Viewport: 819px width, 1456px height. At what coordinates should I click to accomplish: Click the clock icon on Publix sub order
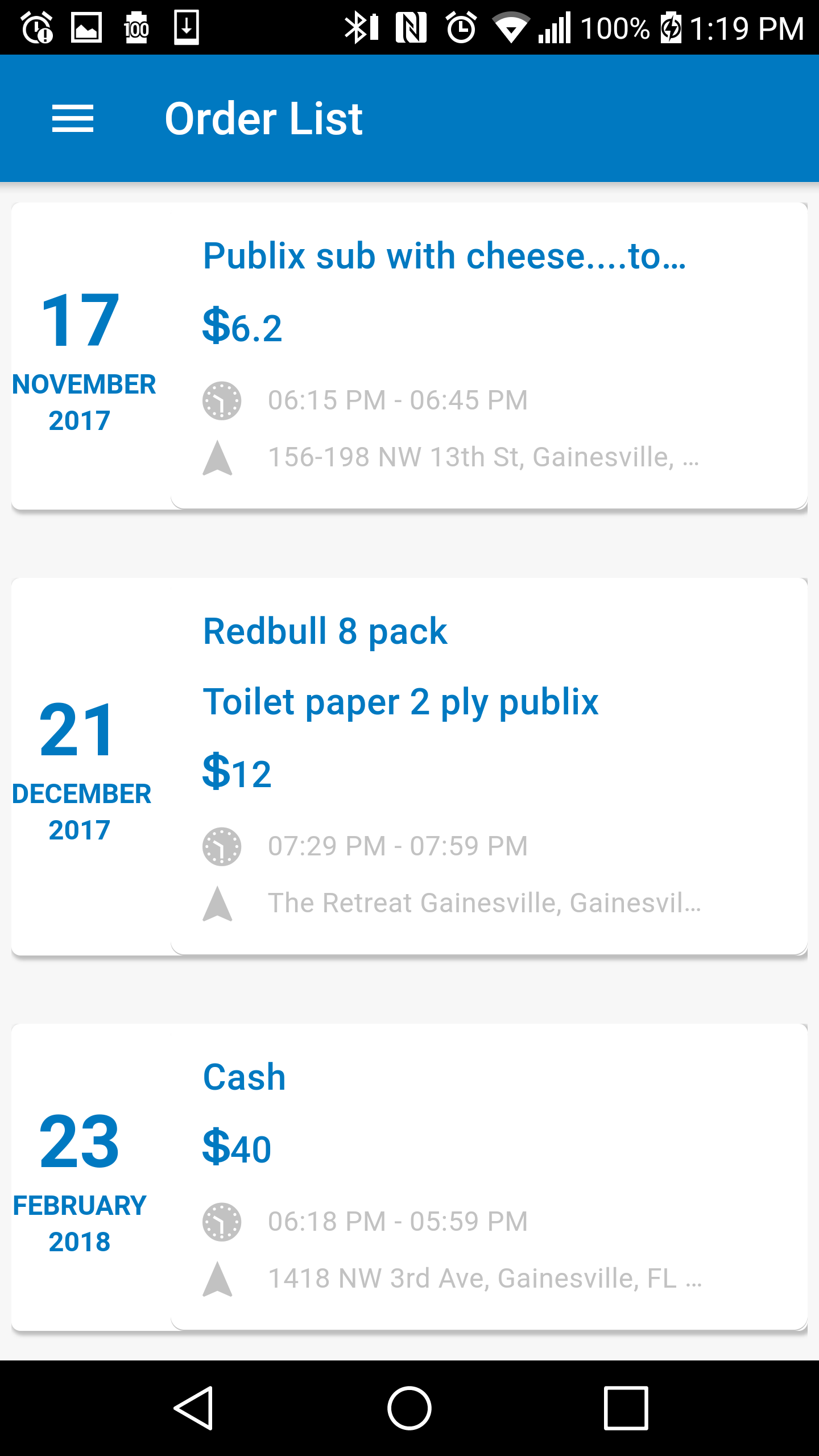click(x=222, y=400)
